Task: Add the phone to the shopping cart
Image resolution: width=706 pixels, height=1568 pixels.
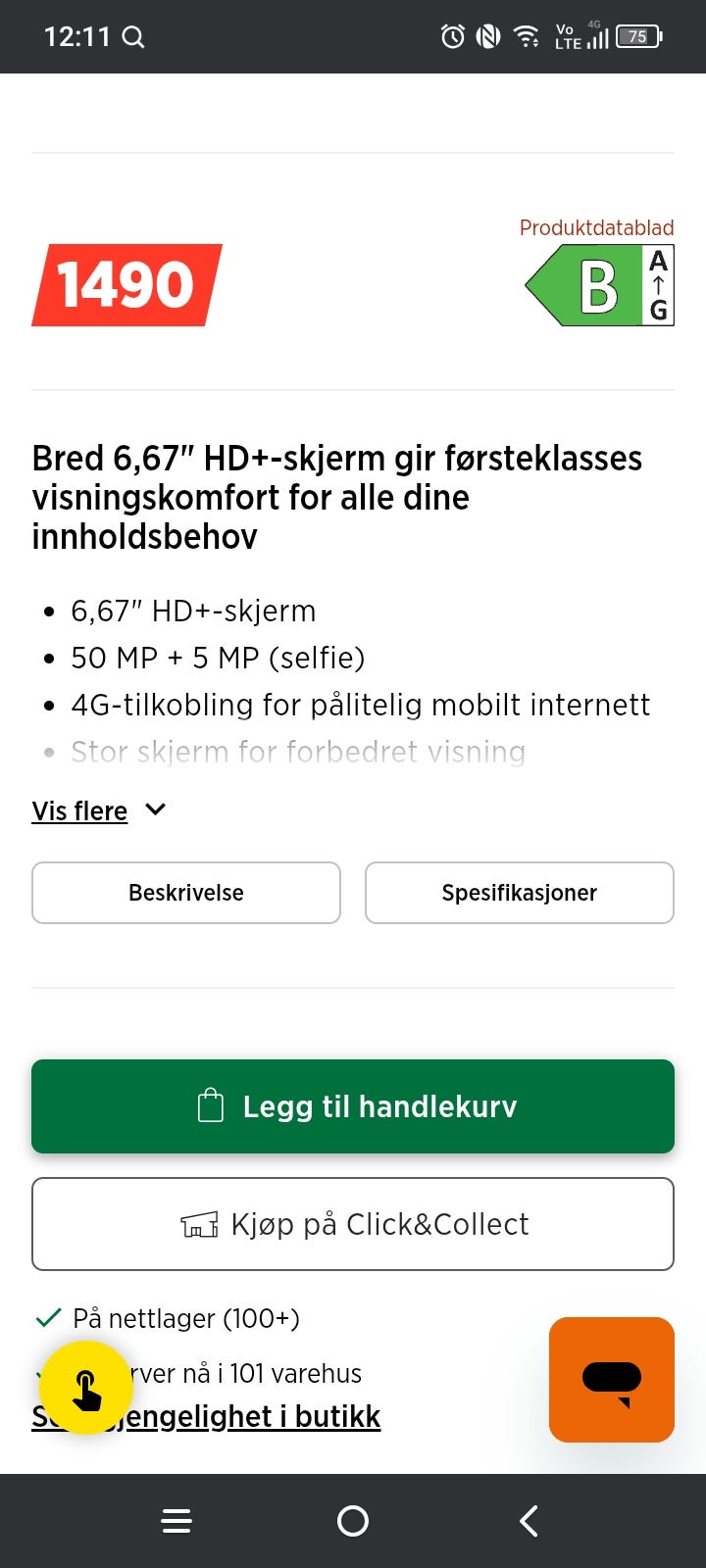Action: (x=353, y=1105)
